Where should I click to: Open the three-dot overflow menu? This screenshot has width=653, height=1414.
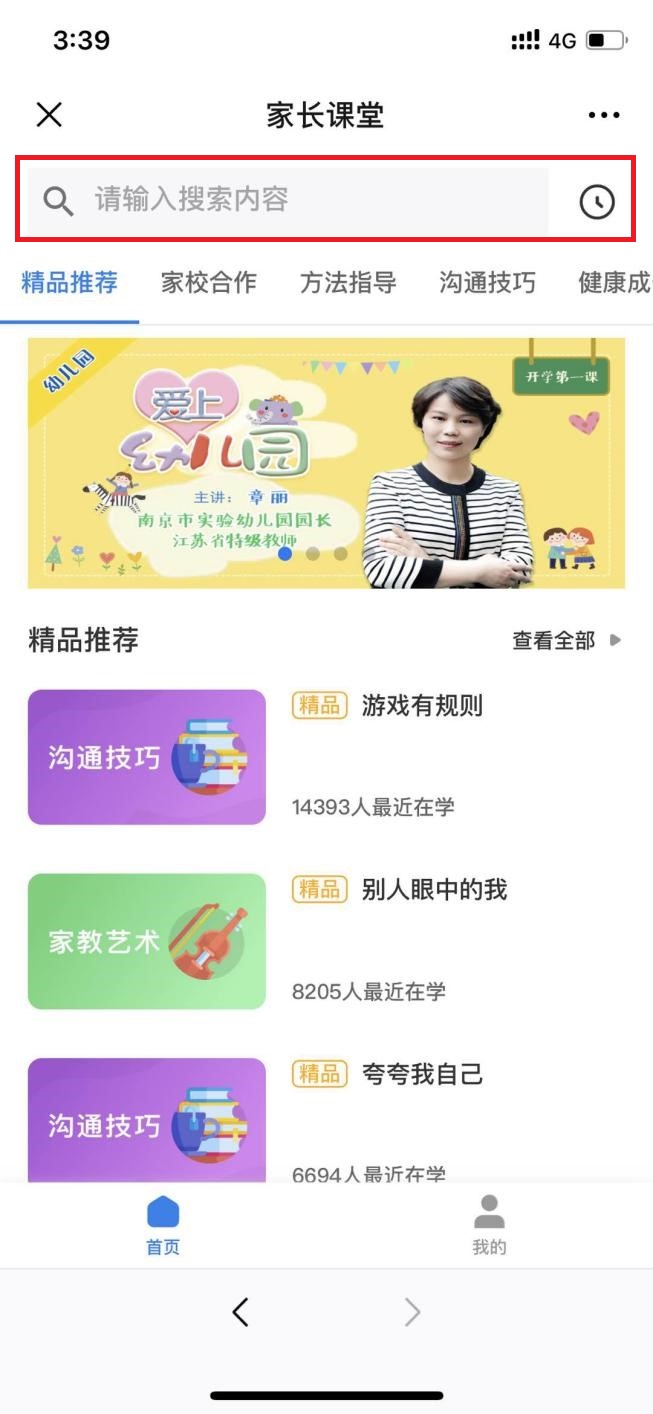click(604, 115)
